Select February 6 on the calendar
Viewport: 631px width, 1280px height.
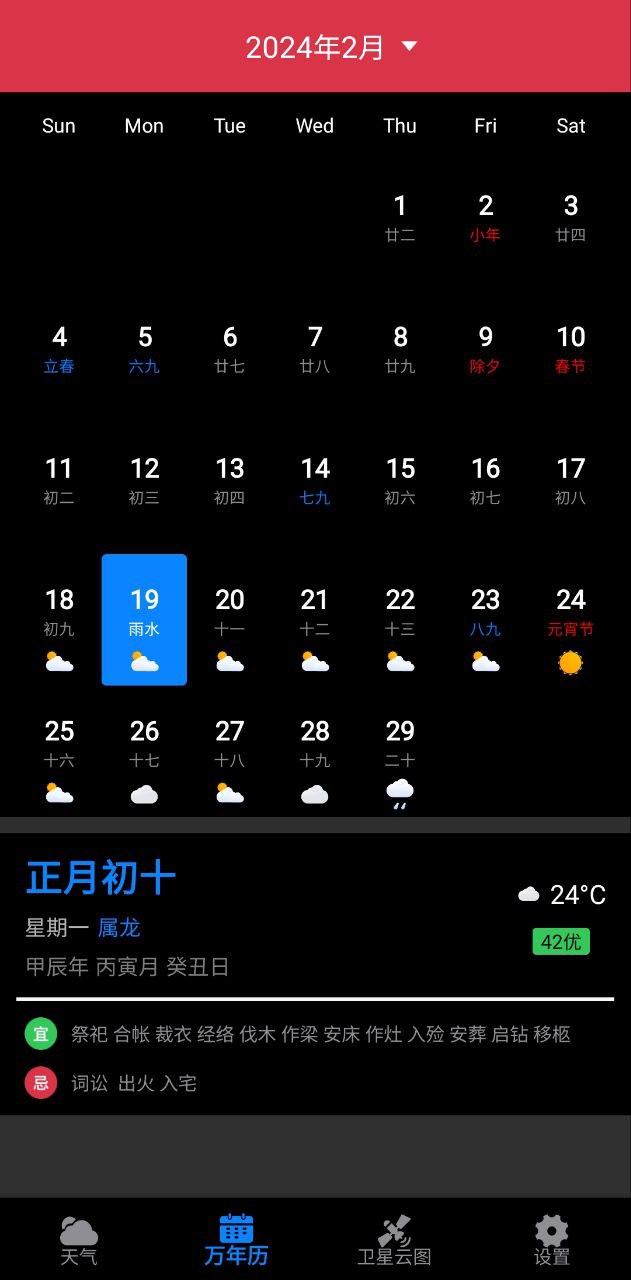tap(230, 349)
